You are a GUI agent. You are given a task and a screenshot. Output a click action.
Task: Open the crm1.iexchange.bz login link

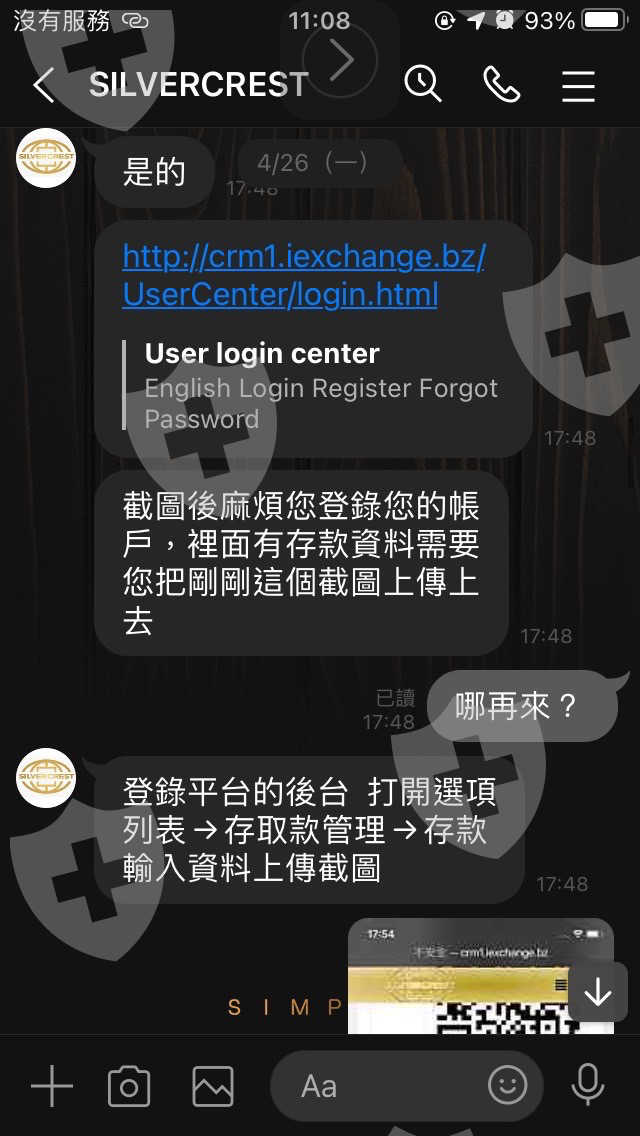(304, 275)
